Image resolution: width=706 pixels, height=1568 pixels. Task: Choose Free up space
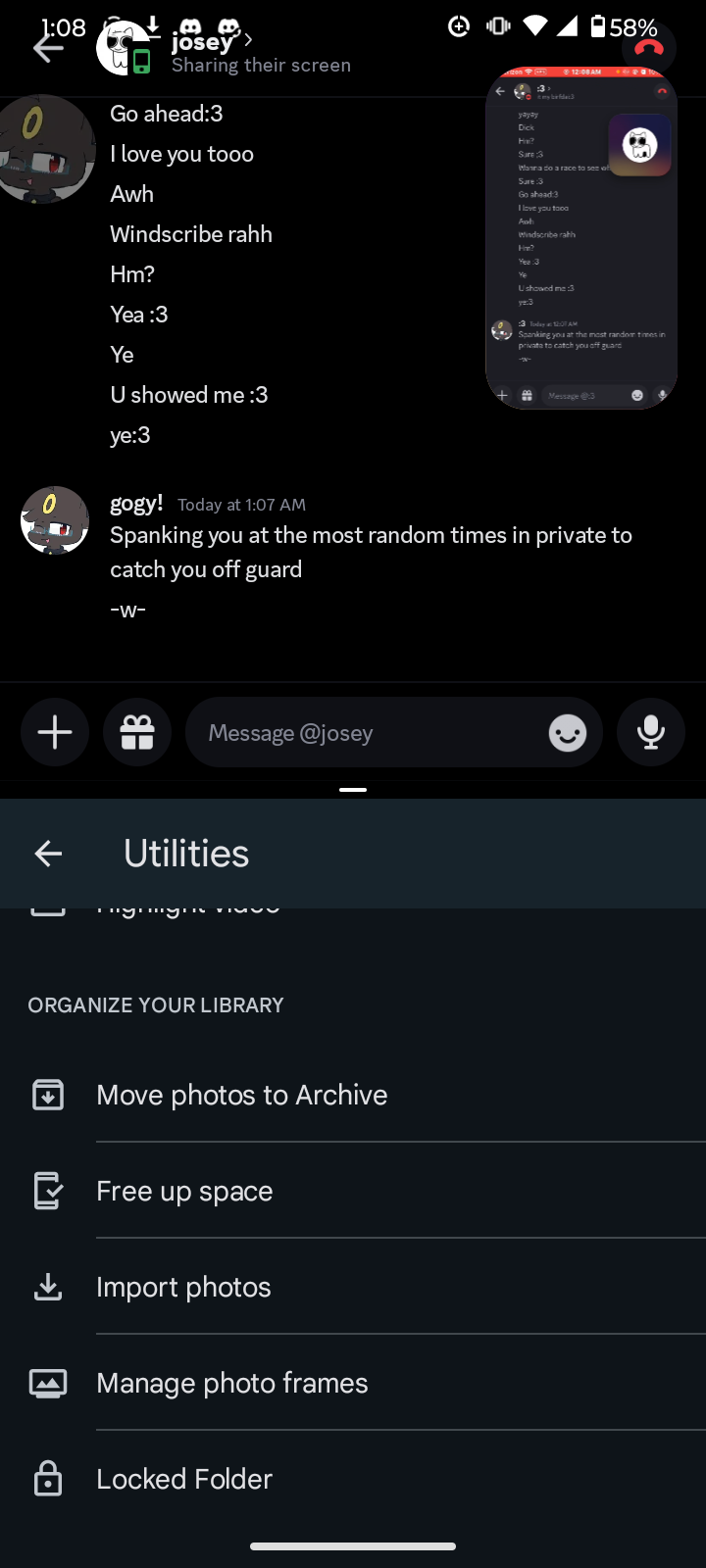184,1191
